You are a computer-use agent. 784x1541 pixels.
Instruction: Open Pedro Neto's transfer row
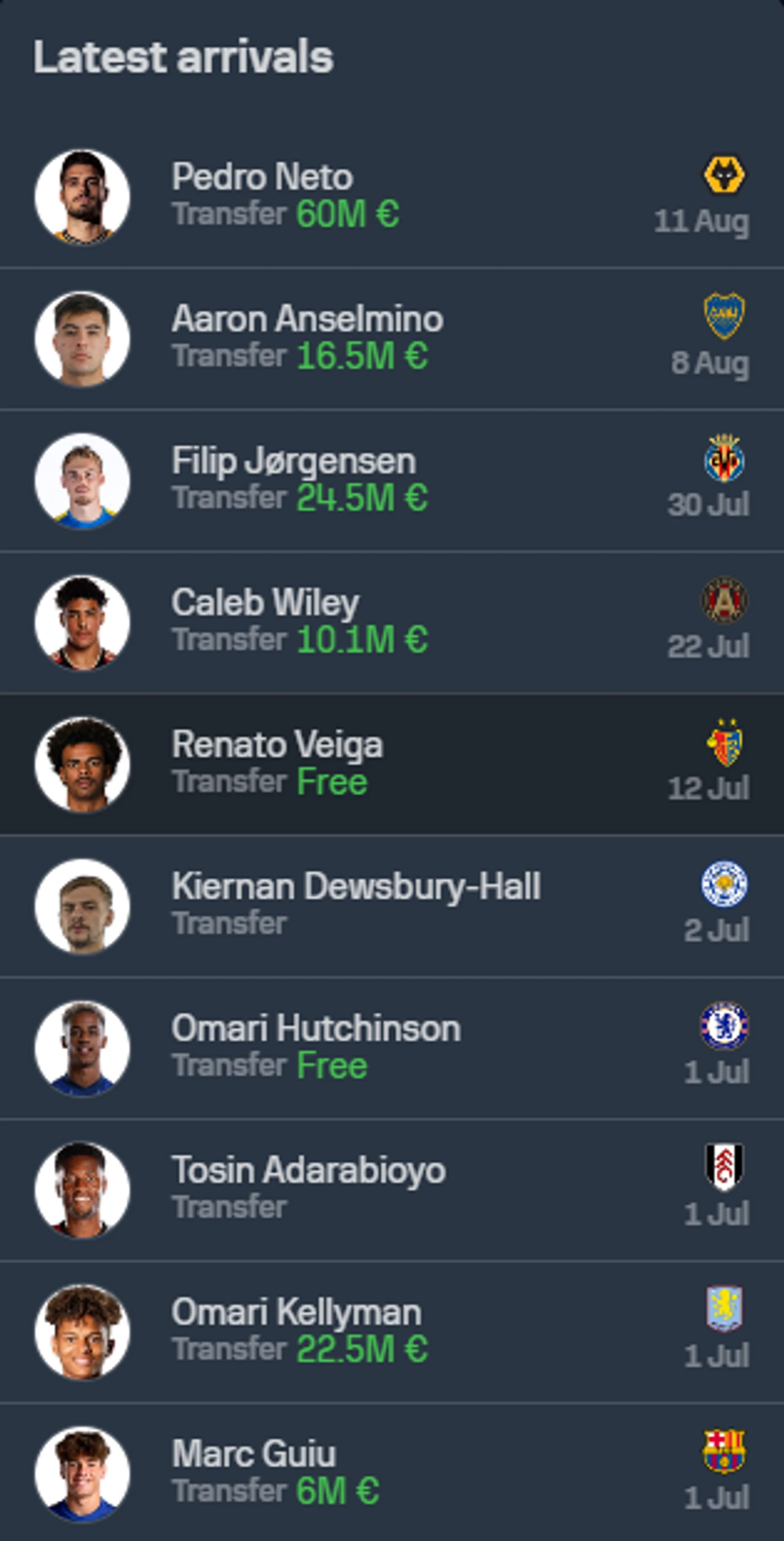(391, 196)
